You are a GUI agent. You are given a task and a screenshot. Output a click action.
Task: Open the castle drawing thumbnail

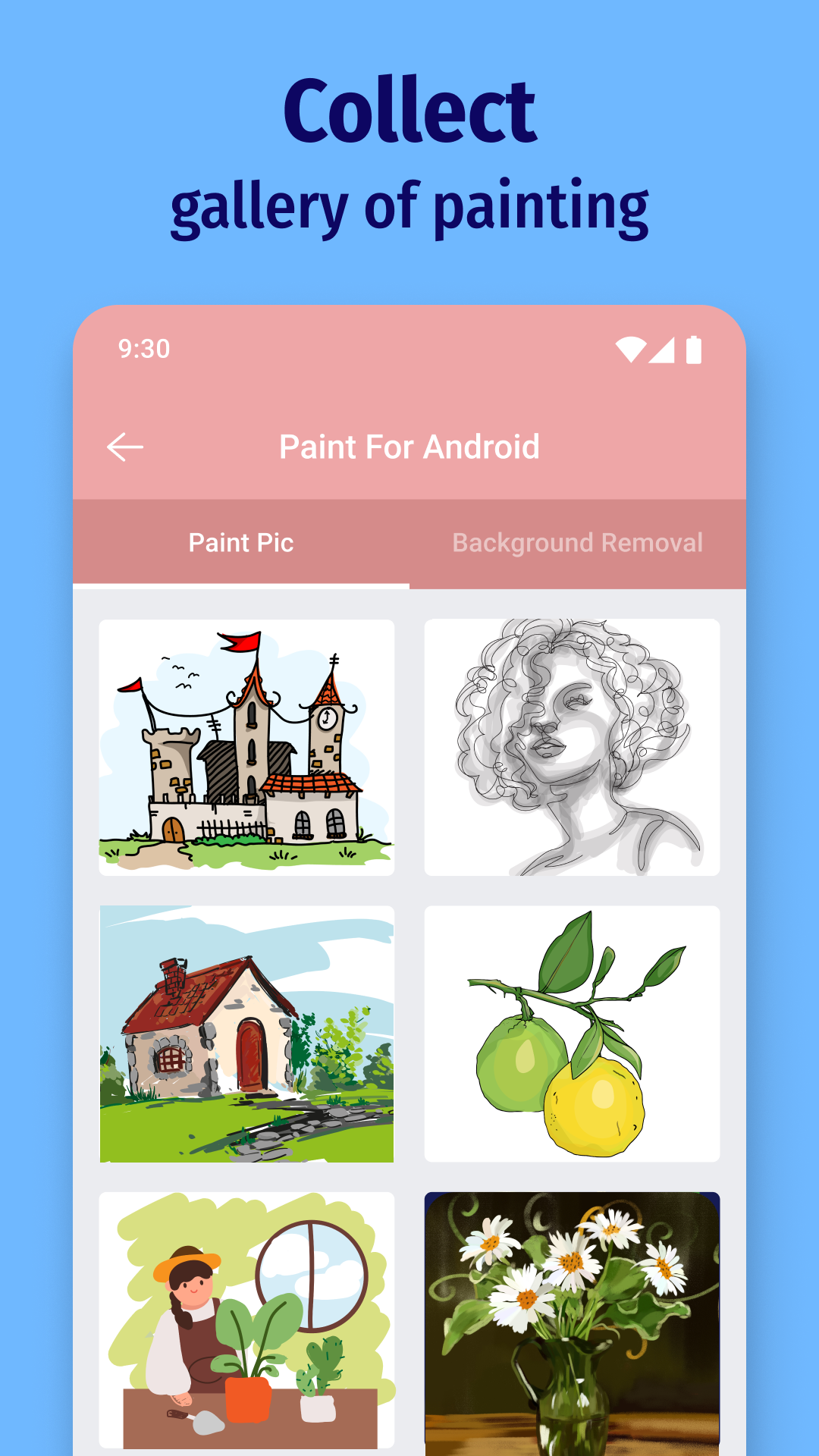click(x=246, y=747)
